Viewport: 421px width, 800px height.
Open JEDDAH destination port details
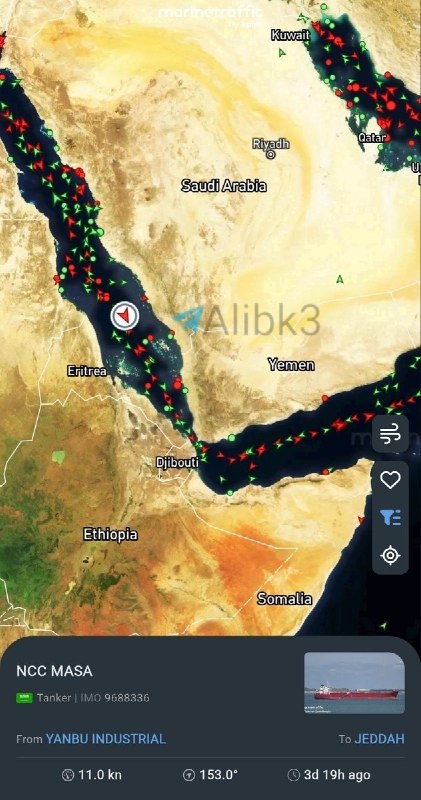tap(380, 739)
